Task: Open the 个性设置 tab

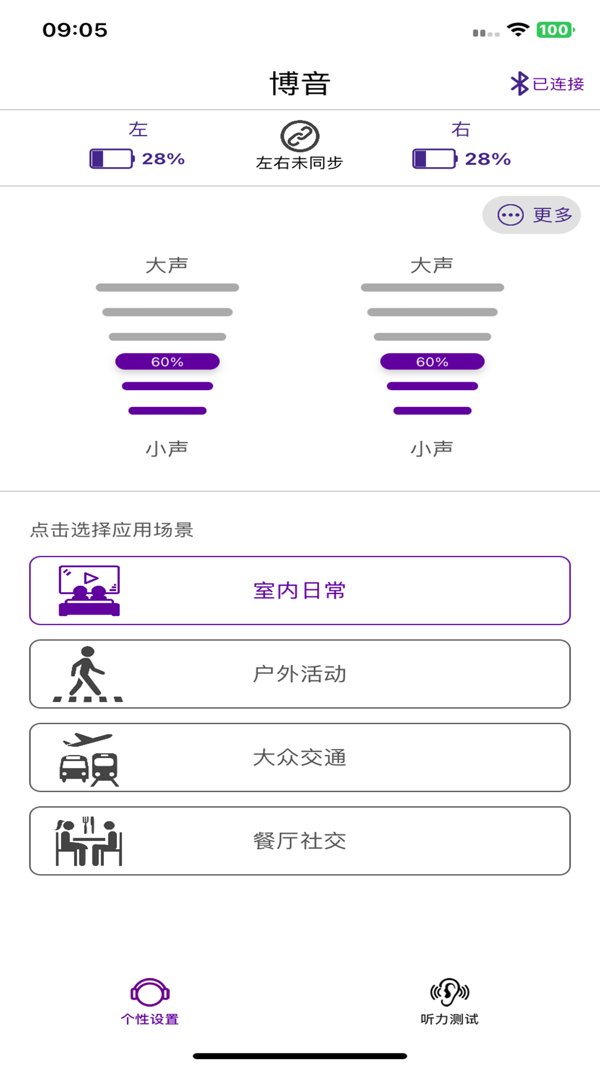Action: click(150, 1002)
